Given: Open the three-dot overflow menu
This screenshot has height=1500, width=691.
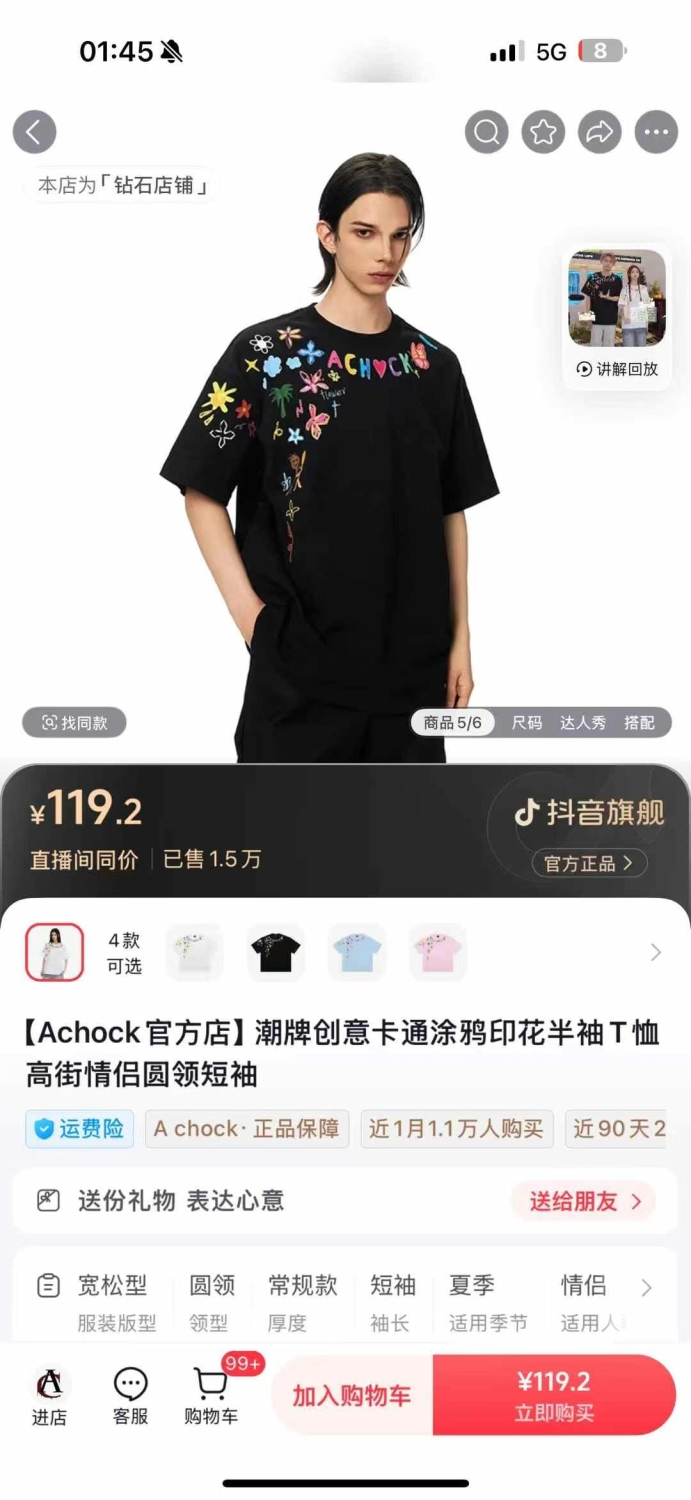Looking at the screenshot, I should (656, 132).
